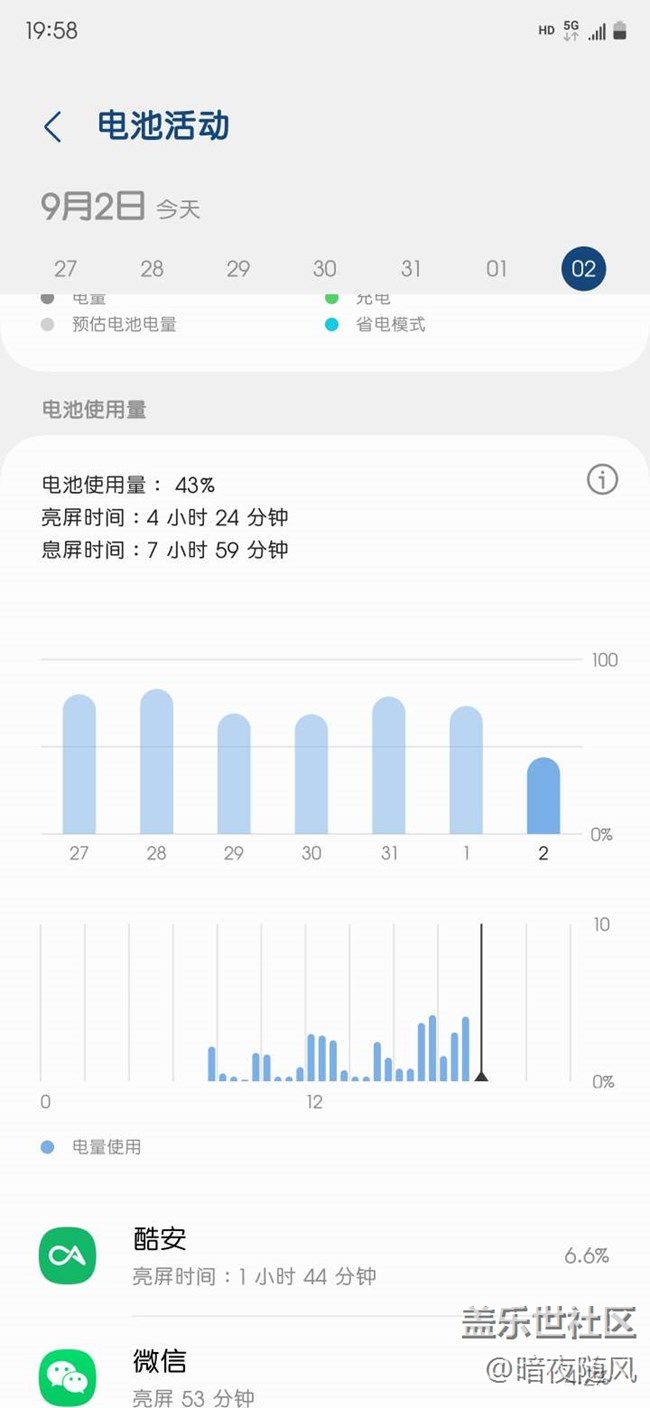Switch to date 01 in the date strip

coord(497,268)
